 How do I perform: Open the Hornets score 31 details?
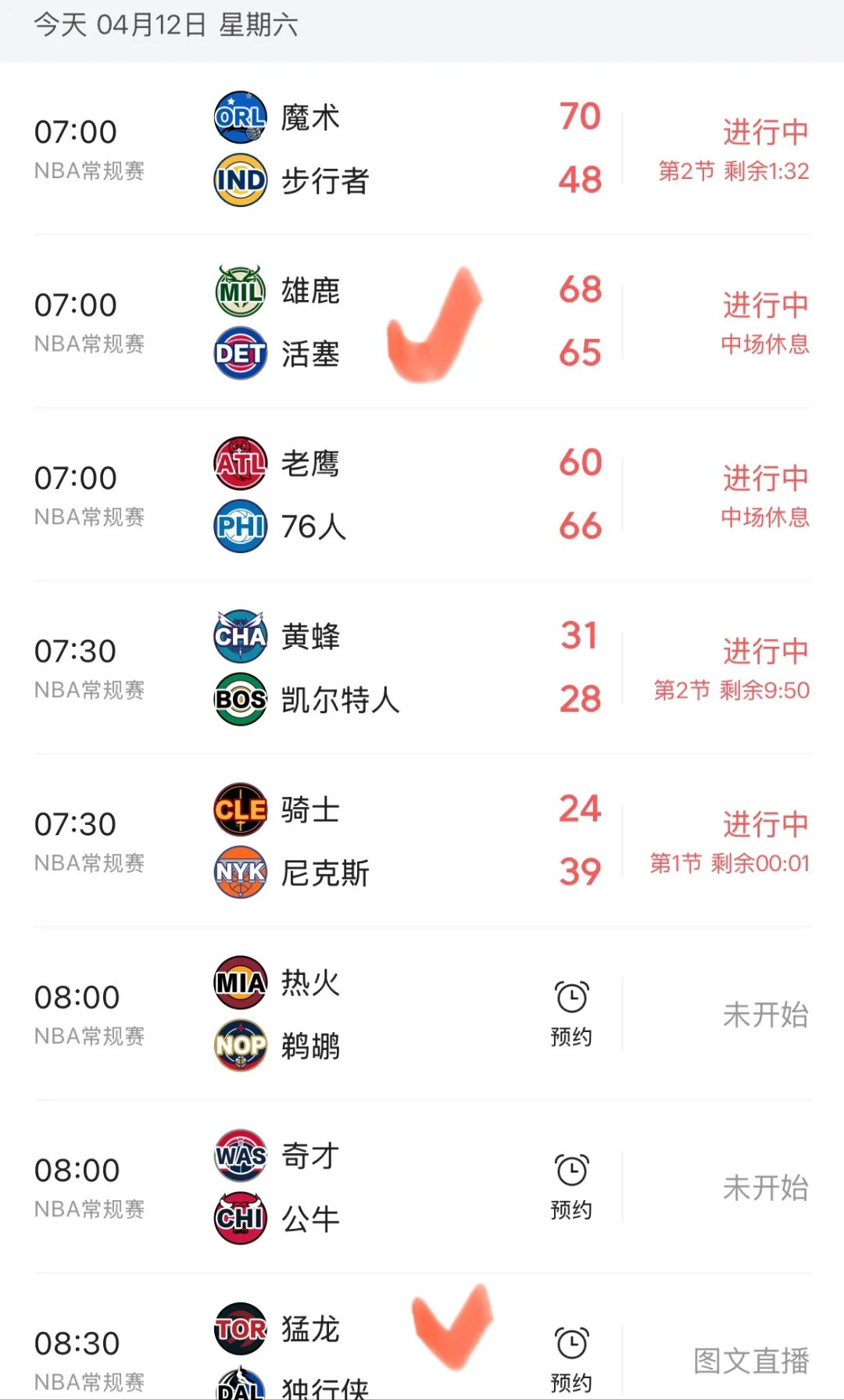coord(579,634)
